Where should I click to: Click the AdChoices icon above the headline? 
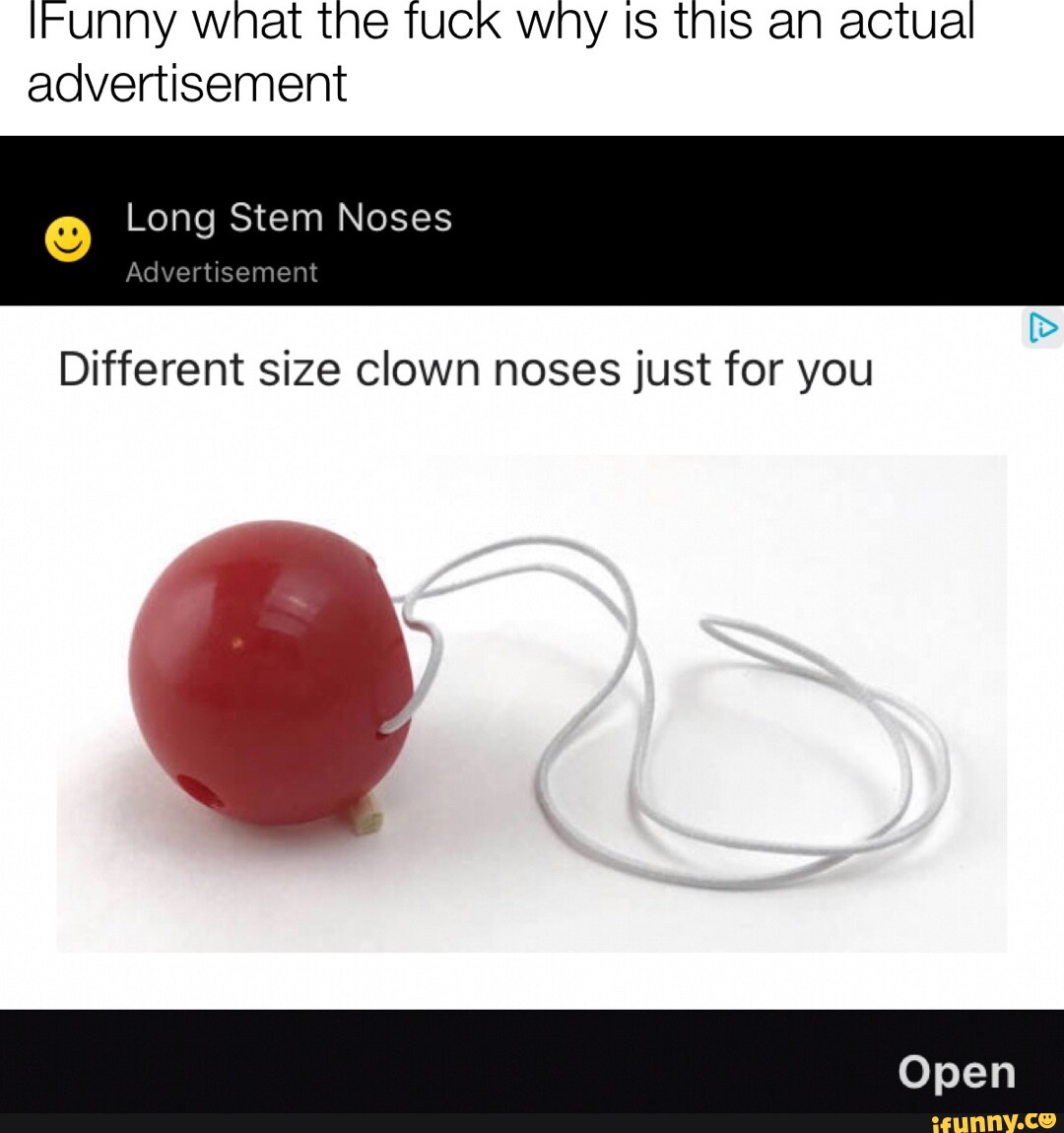click(1043, 328)
